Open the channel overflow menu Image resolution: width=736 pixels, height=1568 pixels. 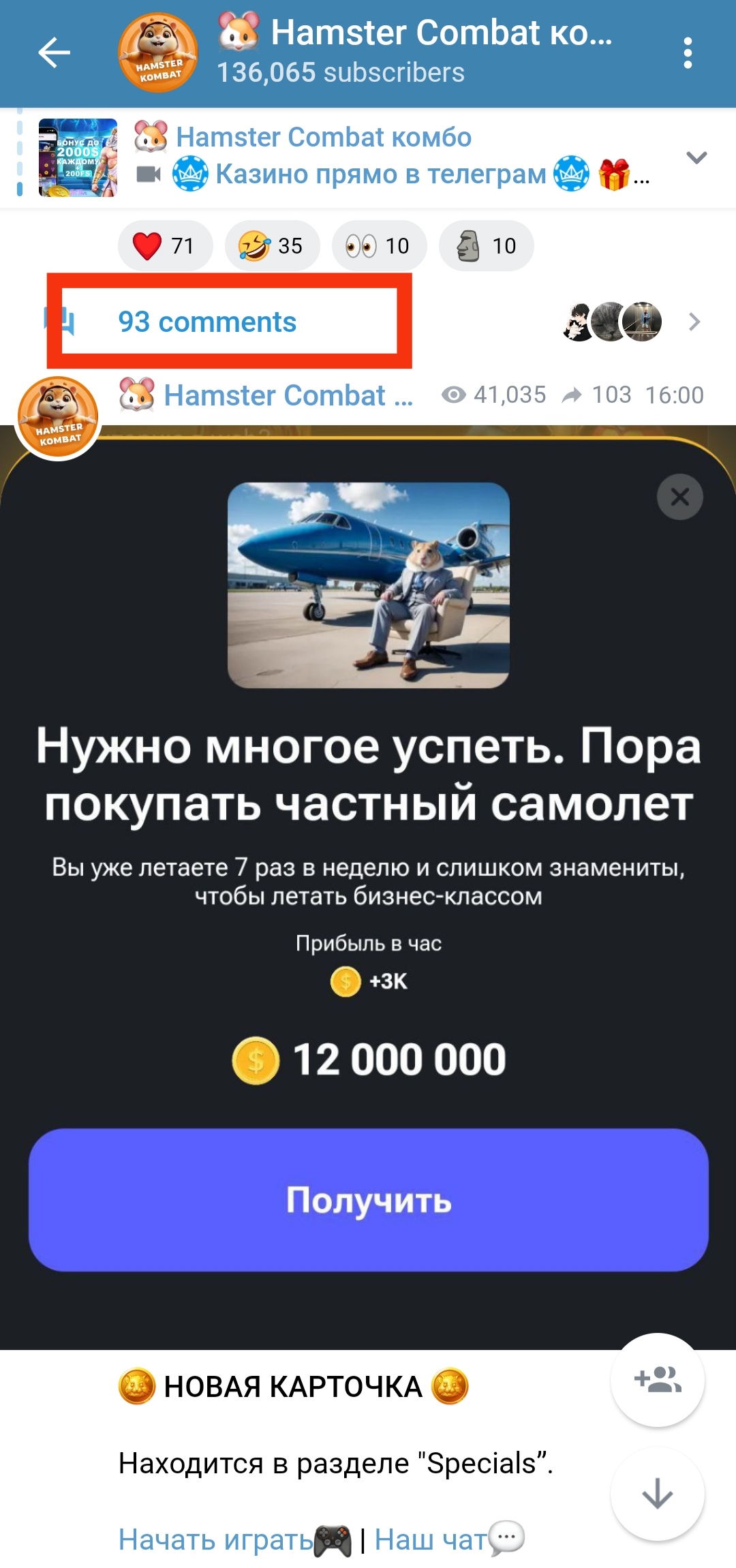pos(687,52)
